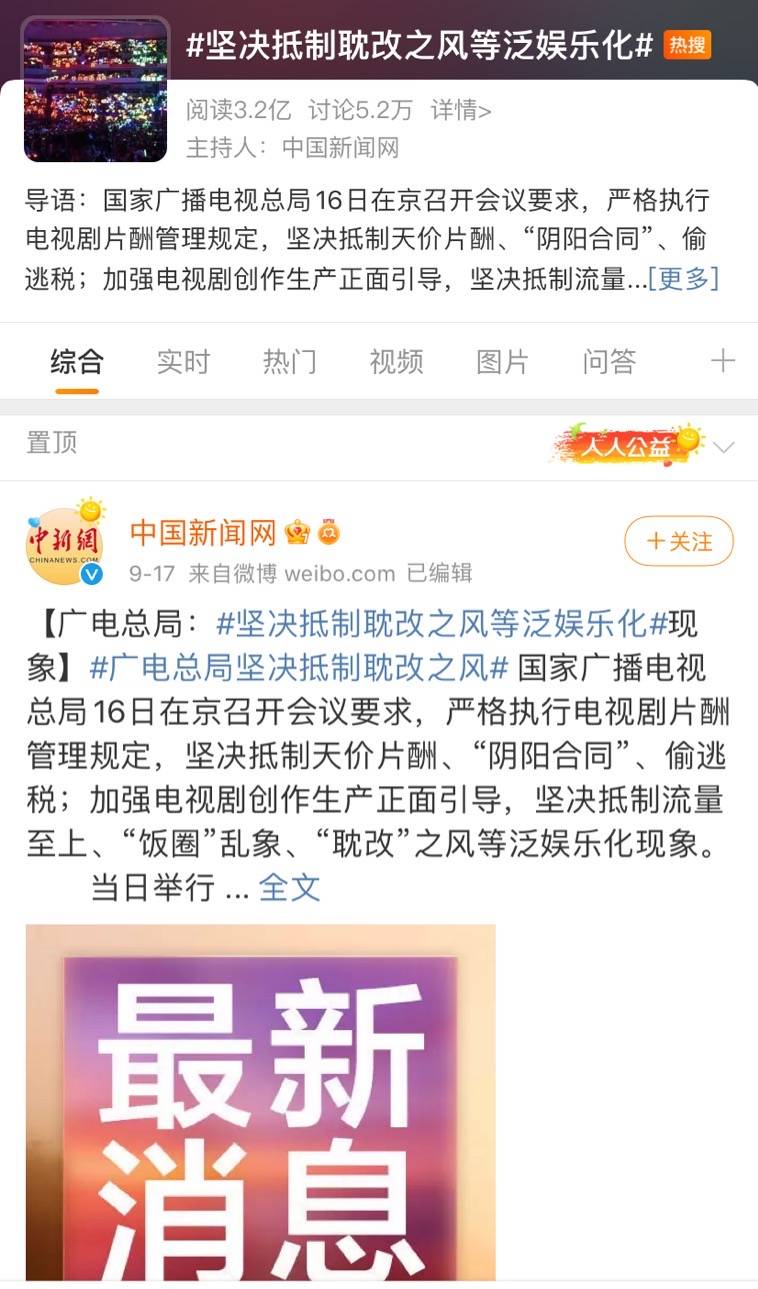Select the 视频 tab
Screen dimensions: 758x1289
pyautogui.click(x=396, y=362)
